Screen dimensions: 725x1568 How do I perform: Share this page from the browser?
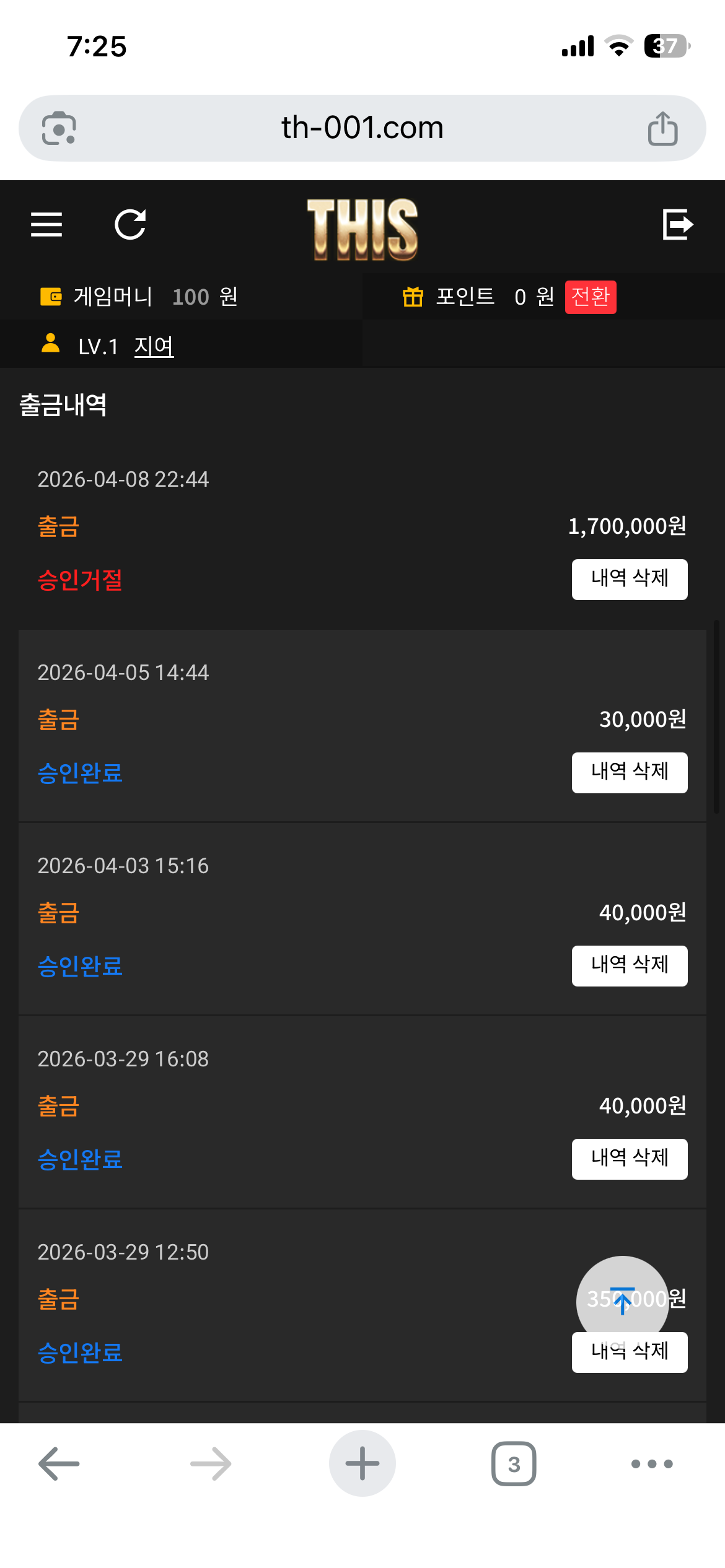(662, 129)
